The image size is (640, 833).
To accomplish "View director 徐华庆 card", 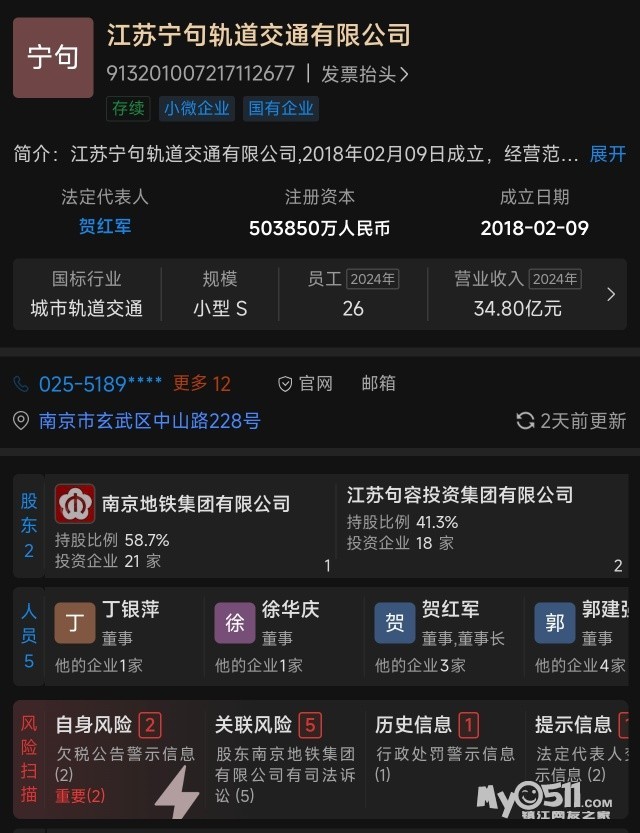I will click(x=290, y=610).
